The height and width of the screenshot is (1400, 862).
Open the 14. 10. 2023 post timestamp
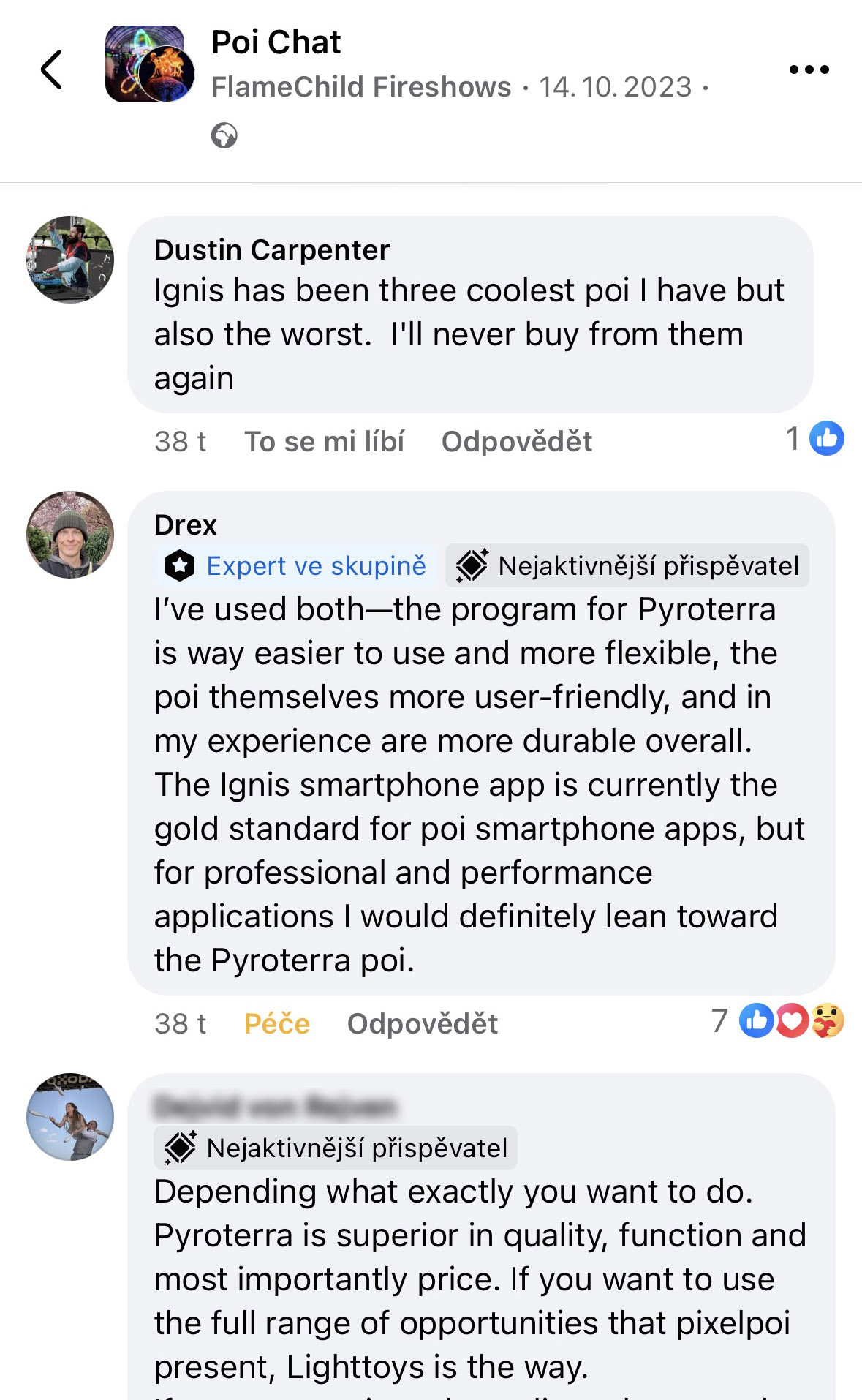pos(616,86)
